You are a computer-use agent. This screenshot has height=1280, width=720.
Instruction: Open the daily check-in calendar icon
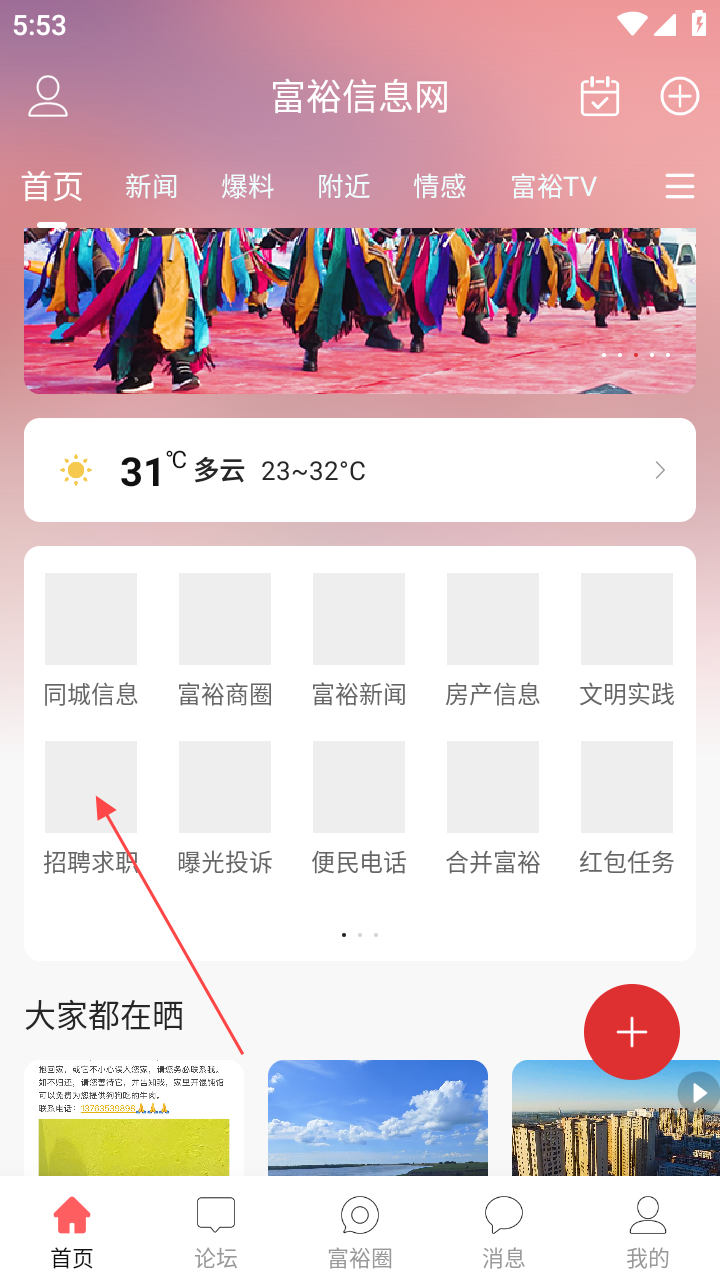coord(599,96)
